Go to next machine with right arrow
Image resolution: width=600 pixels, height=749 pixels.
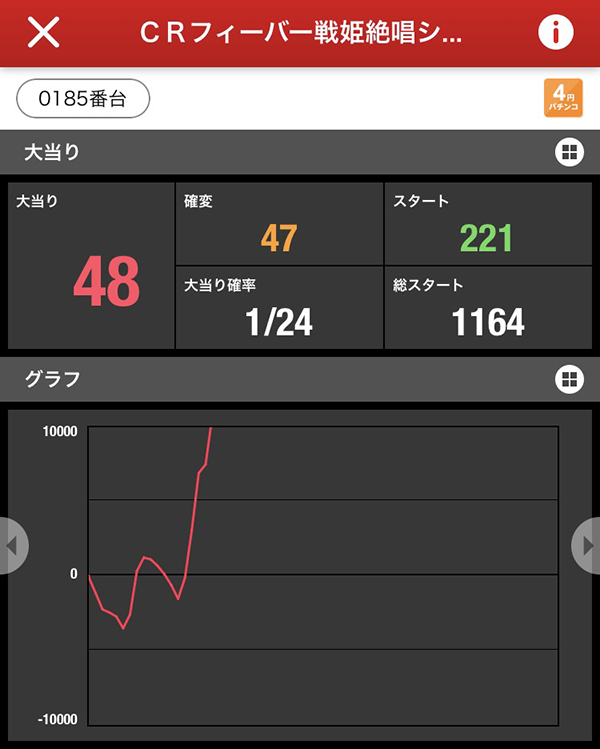click(x=588, y=545)
